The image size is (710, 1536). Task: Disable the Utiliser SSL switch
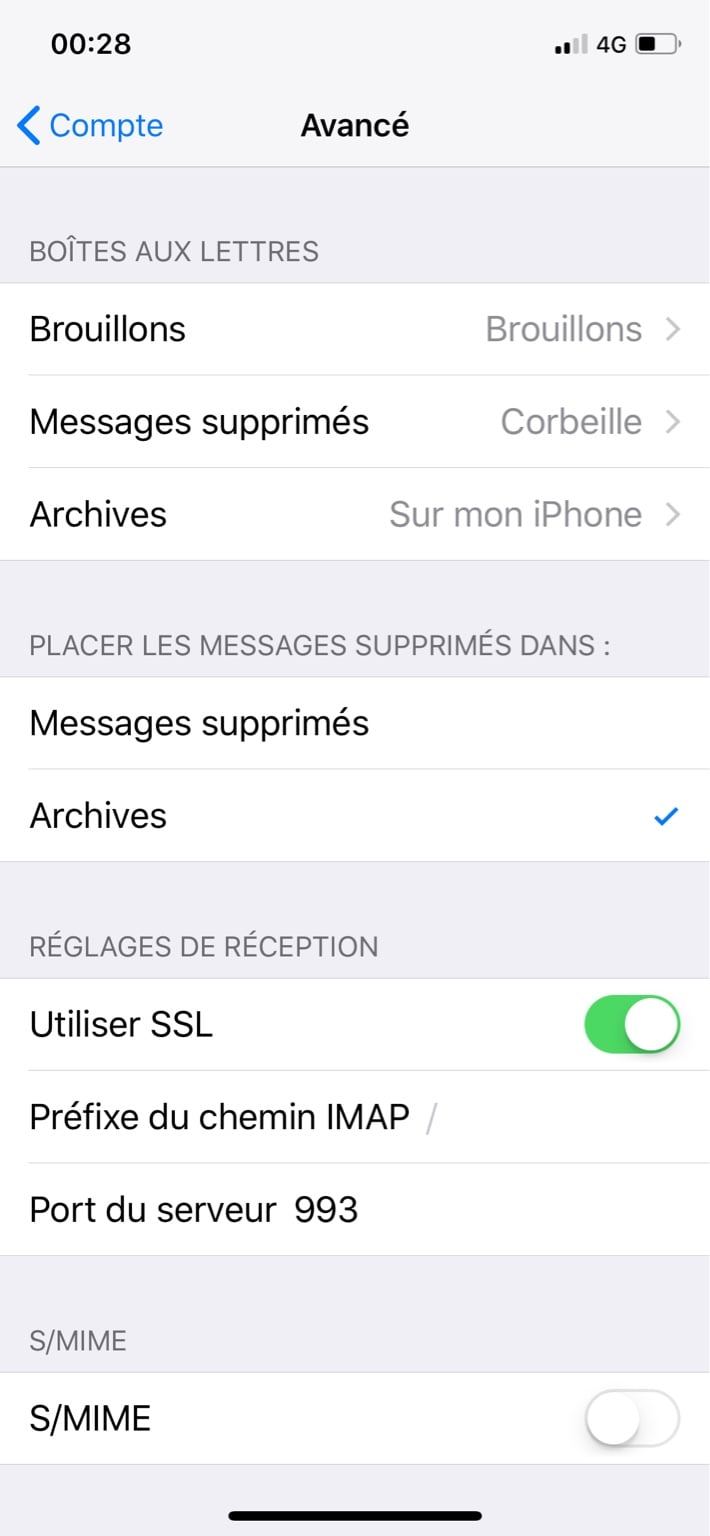point(631,1024)
